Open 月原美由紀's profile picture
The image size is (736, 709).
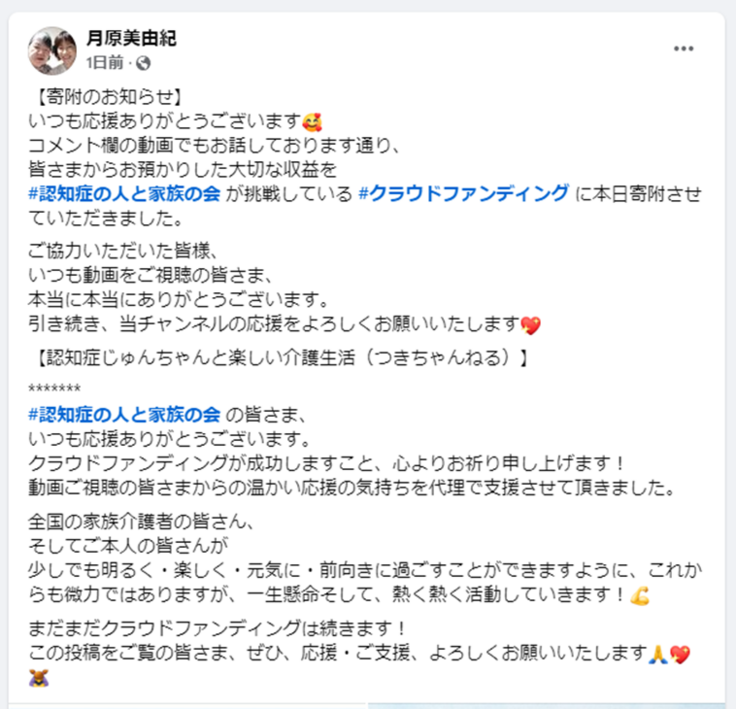[52, 51]
